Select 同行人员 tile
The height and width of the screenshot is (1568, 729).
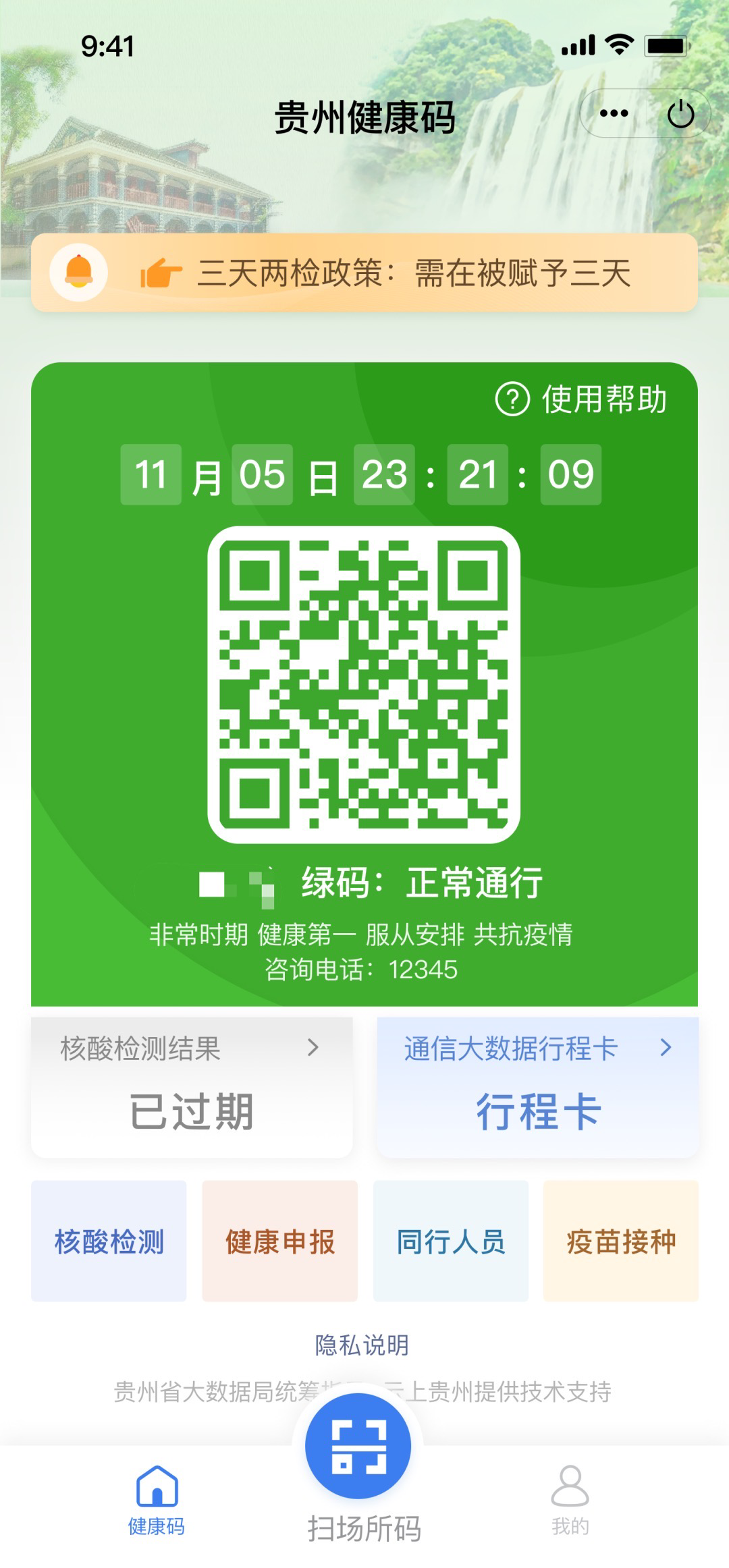pos(451,1241)
